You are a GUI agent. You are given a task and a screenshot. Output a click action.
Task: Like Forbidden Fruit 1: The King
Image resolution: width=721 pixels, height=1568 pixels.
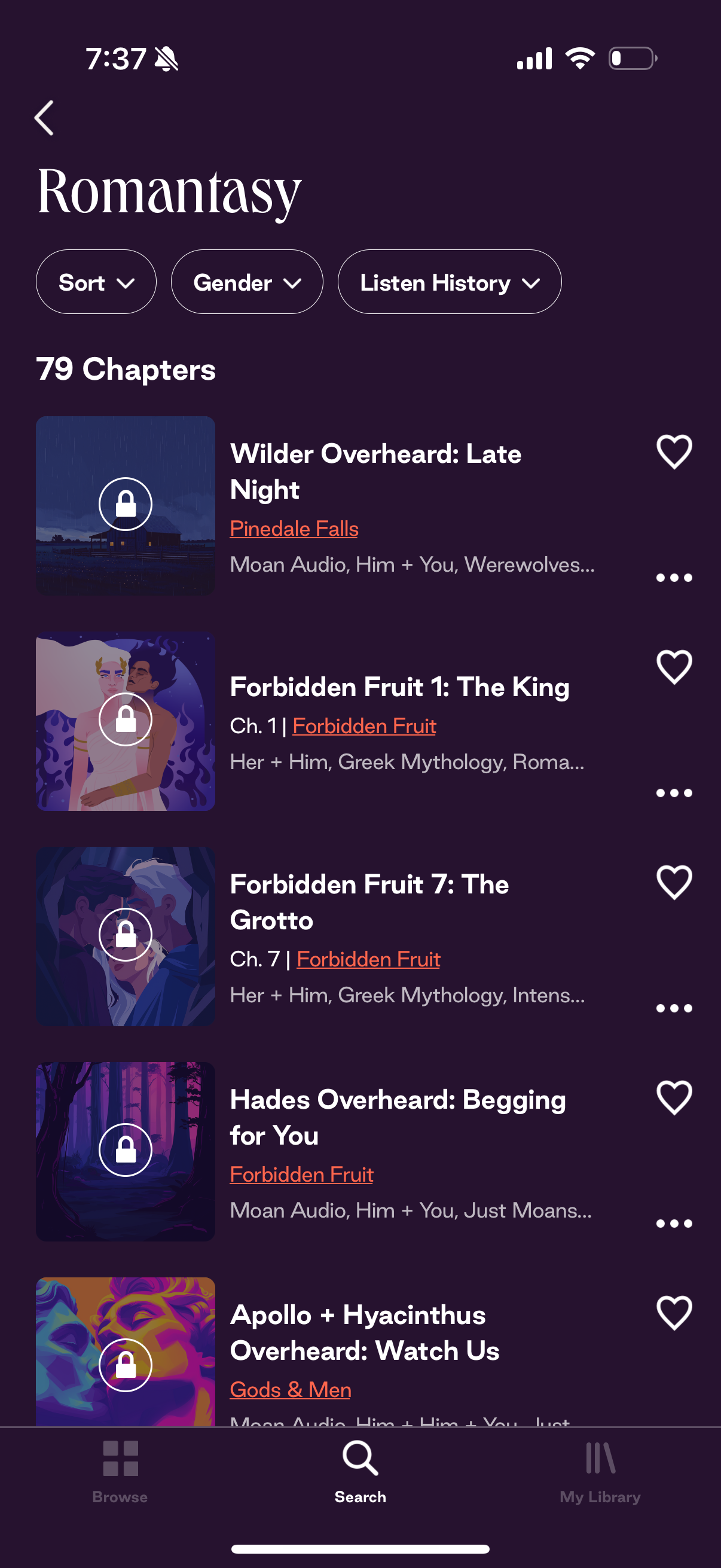(x=674, y=667)
